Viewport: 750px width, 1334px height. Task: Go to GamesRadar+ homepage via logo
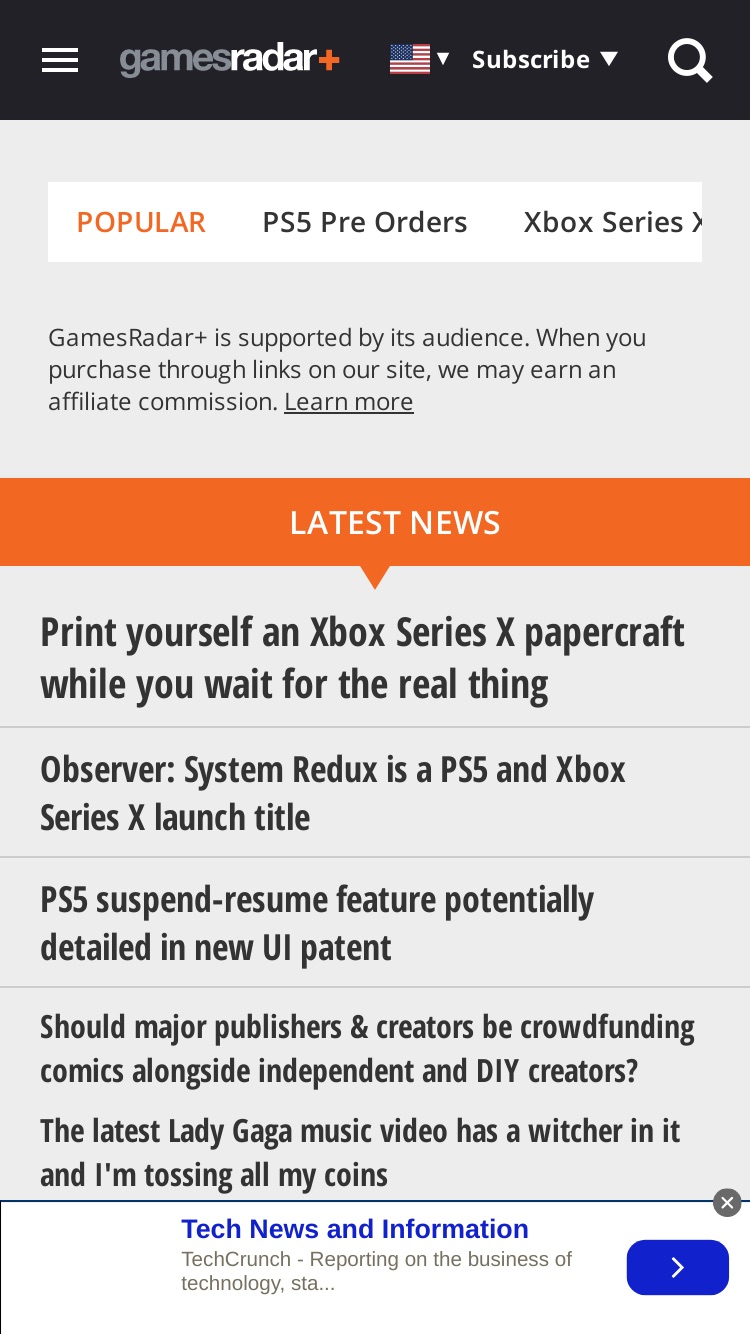(x=230, y=60)
